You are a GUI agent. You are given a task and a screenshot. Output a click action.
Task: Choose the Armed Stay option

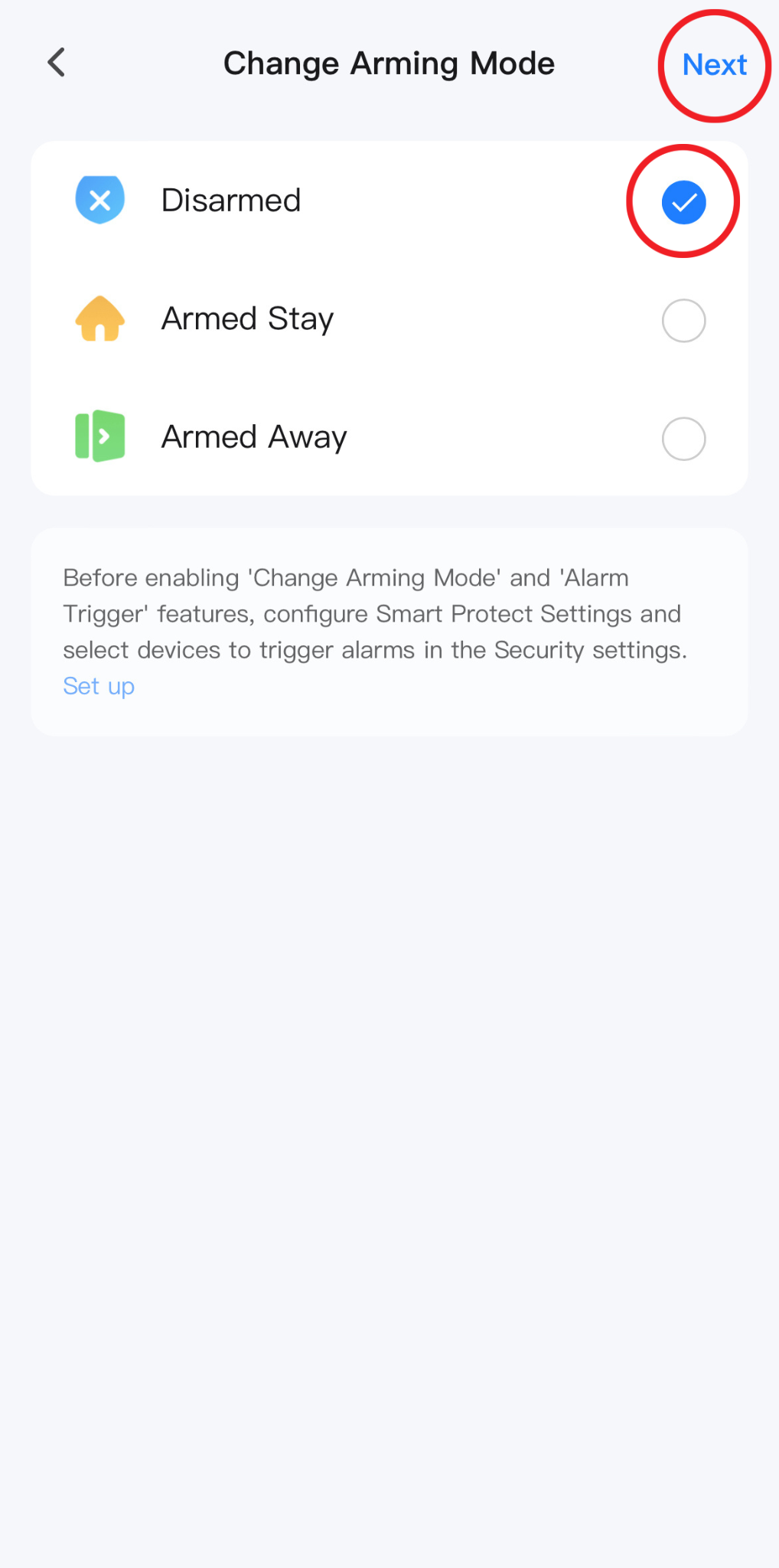(x=683, y=320)
